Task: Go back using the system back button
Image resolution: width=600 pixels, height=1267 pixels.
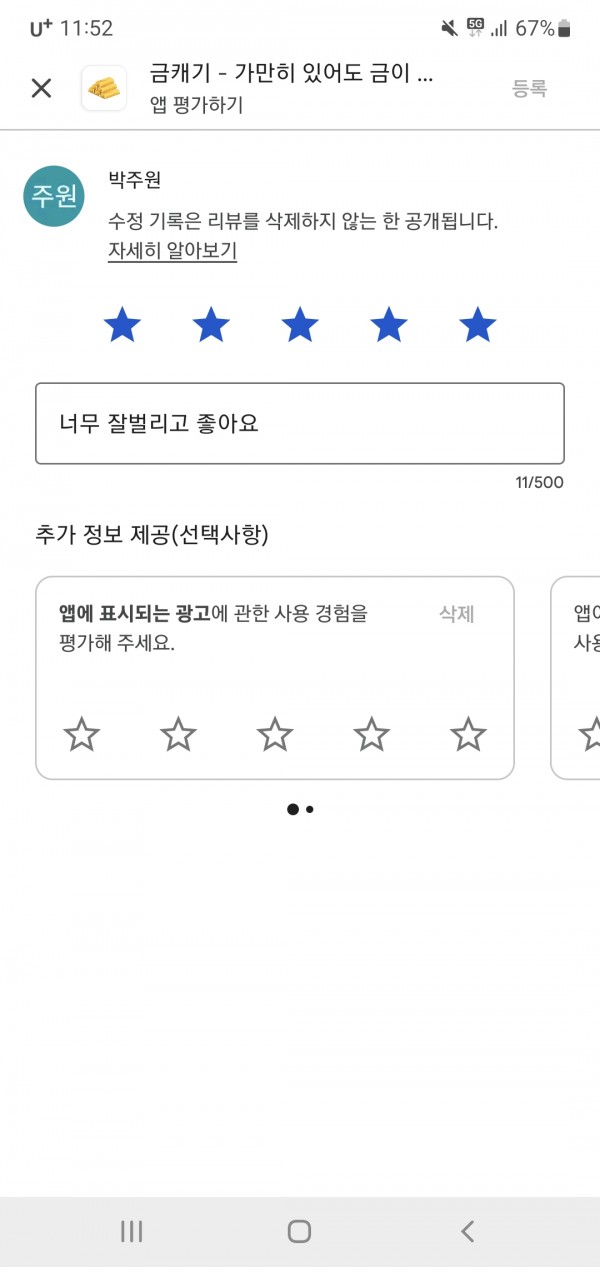Action: (467, 1231)
